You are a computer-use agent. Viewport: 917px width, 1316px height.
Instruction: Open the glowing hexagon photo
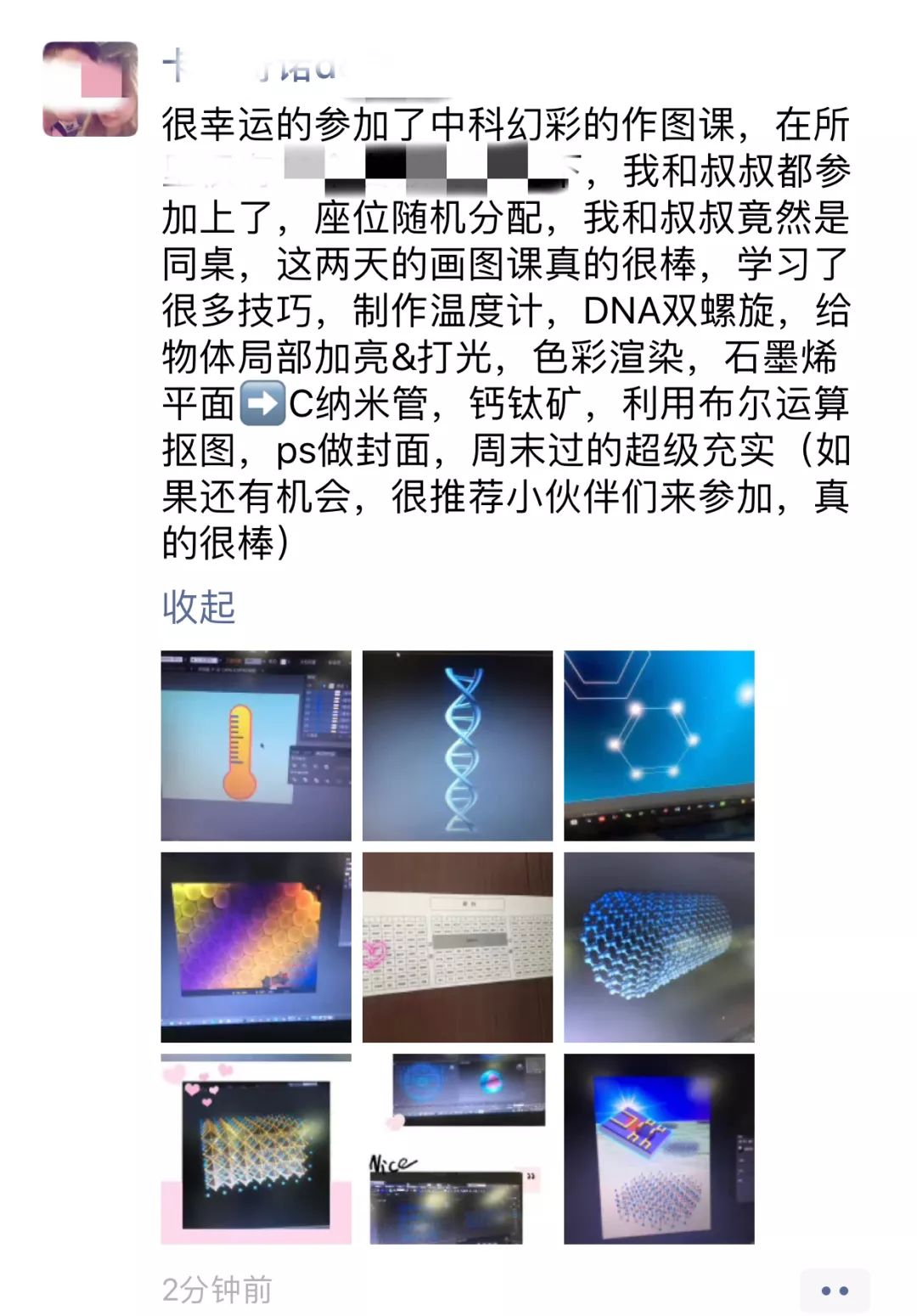coord(659,745)
